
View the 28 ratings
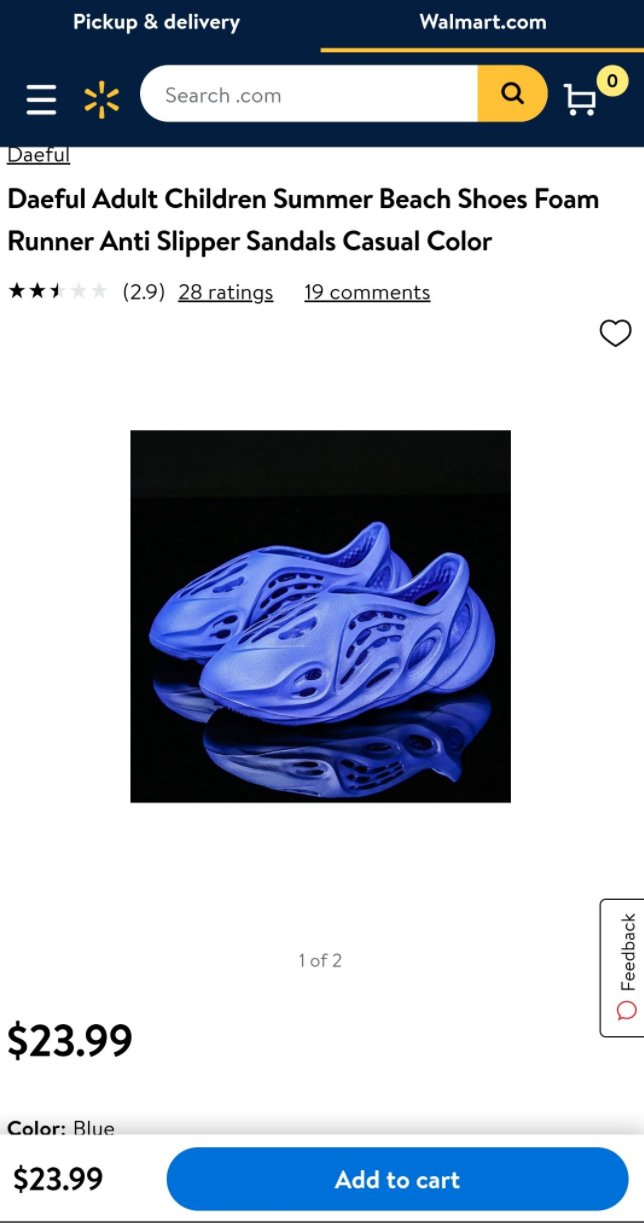click(x=225, y=292)
